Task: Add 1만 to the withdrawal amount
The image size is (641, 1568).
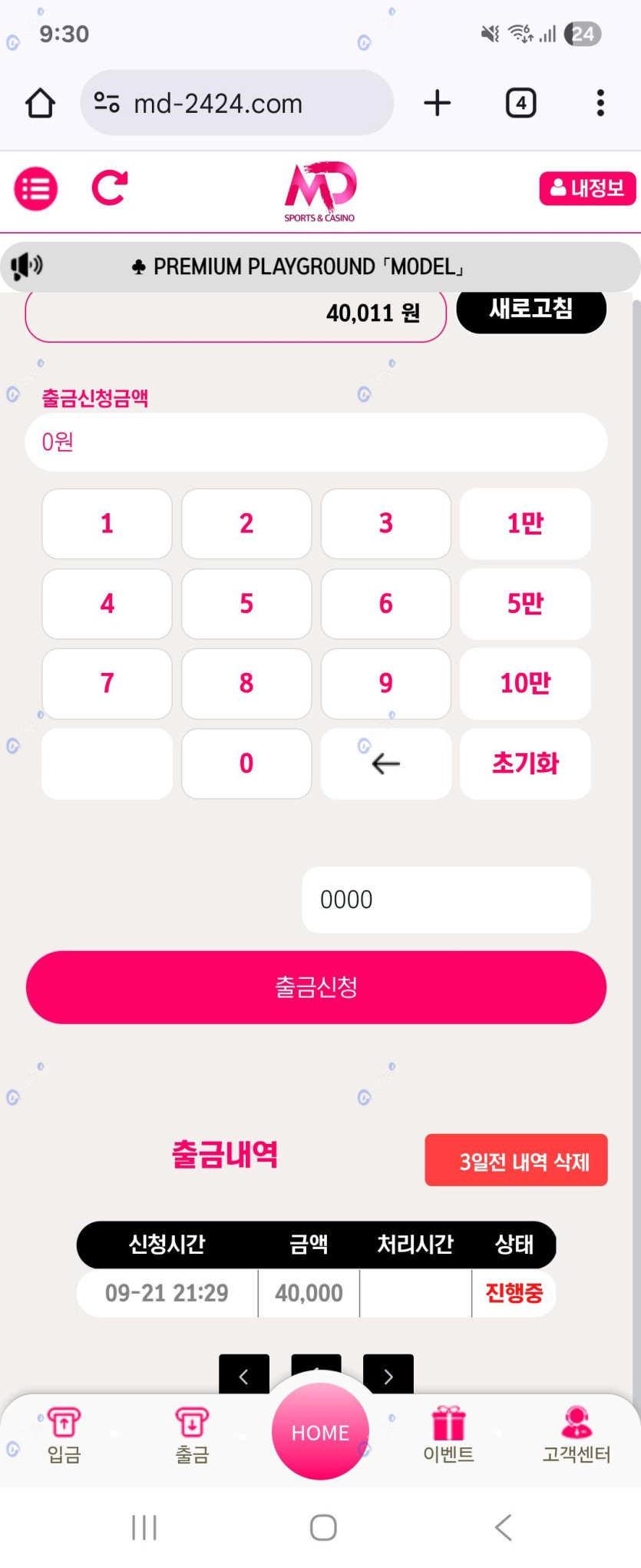Action: pyautogui.click(x=525, y=524)
